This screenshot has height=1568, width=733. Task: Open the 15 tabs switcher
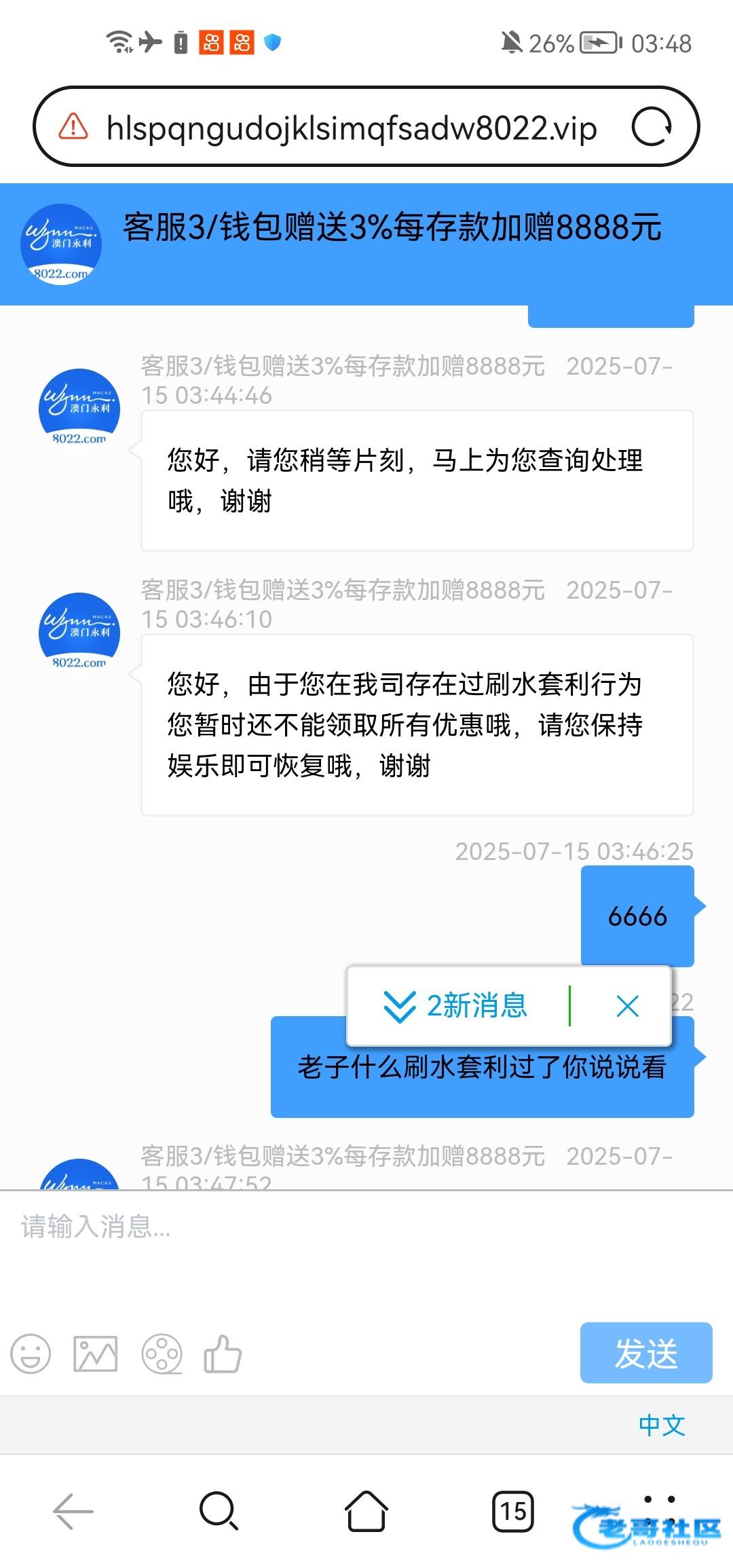point(513,1512)
